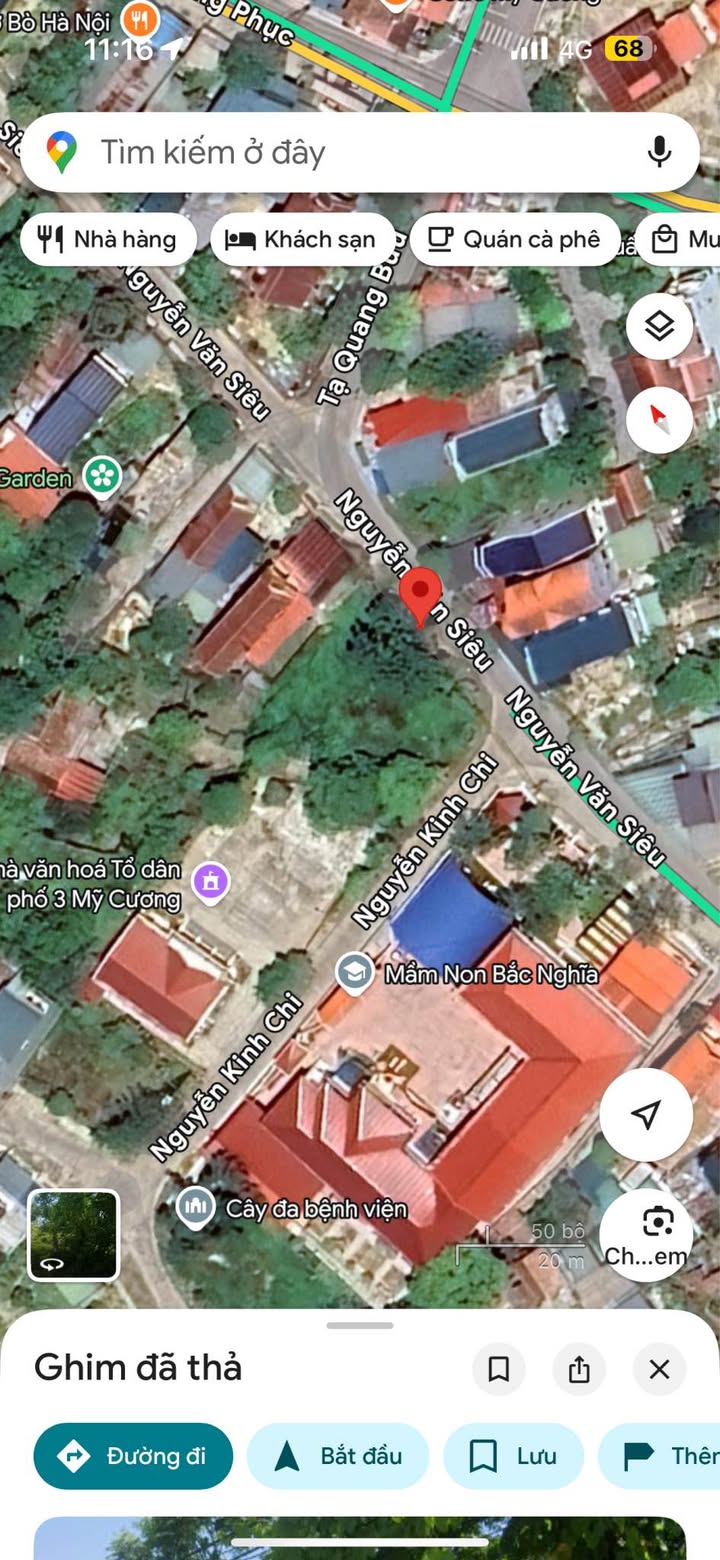Save this place with Lưu
The height and width of the screenshot is (1560, 720).
pyautogui.click(x=514, y=1456)
